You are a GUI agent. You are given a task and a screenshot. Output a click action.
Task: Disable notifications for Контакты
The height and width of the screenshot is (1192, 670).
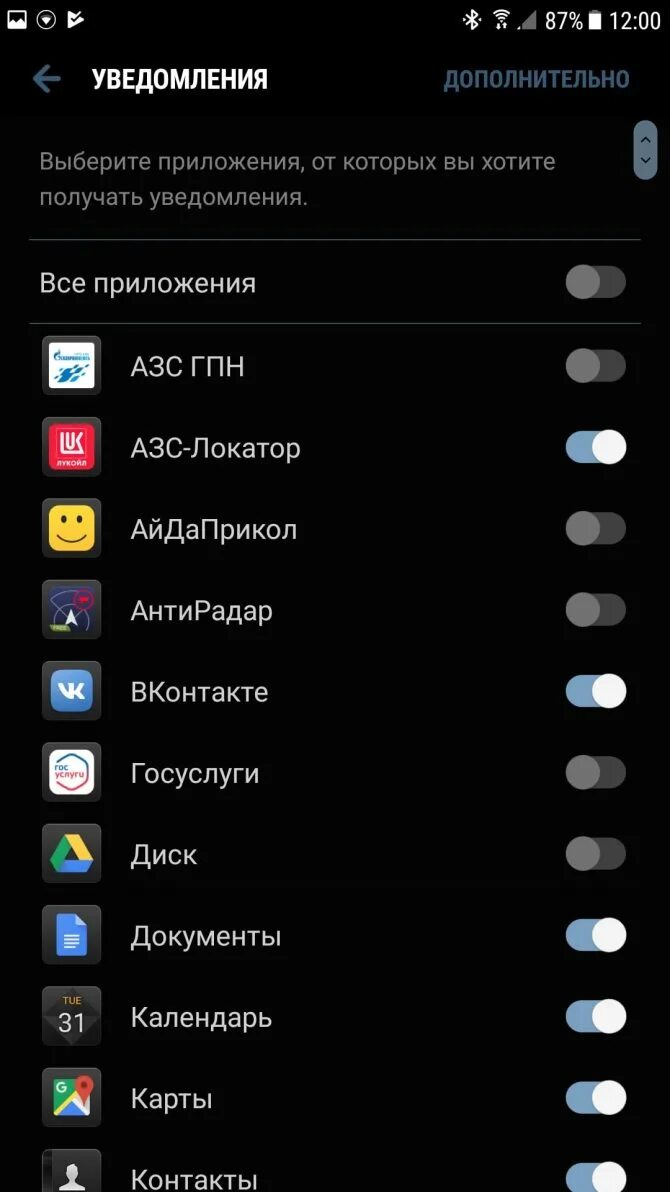point(595,1178)
